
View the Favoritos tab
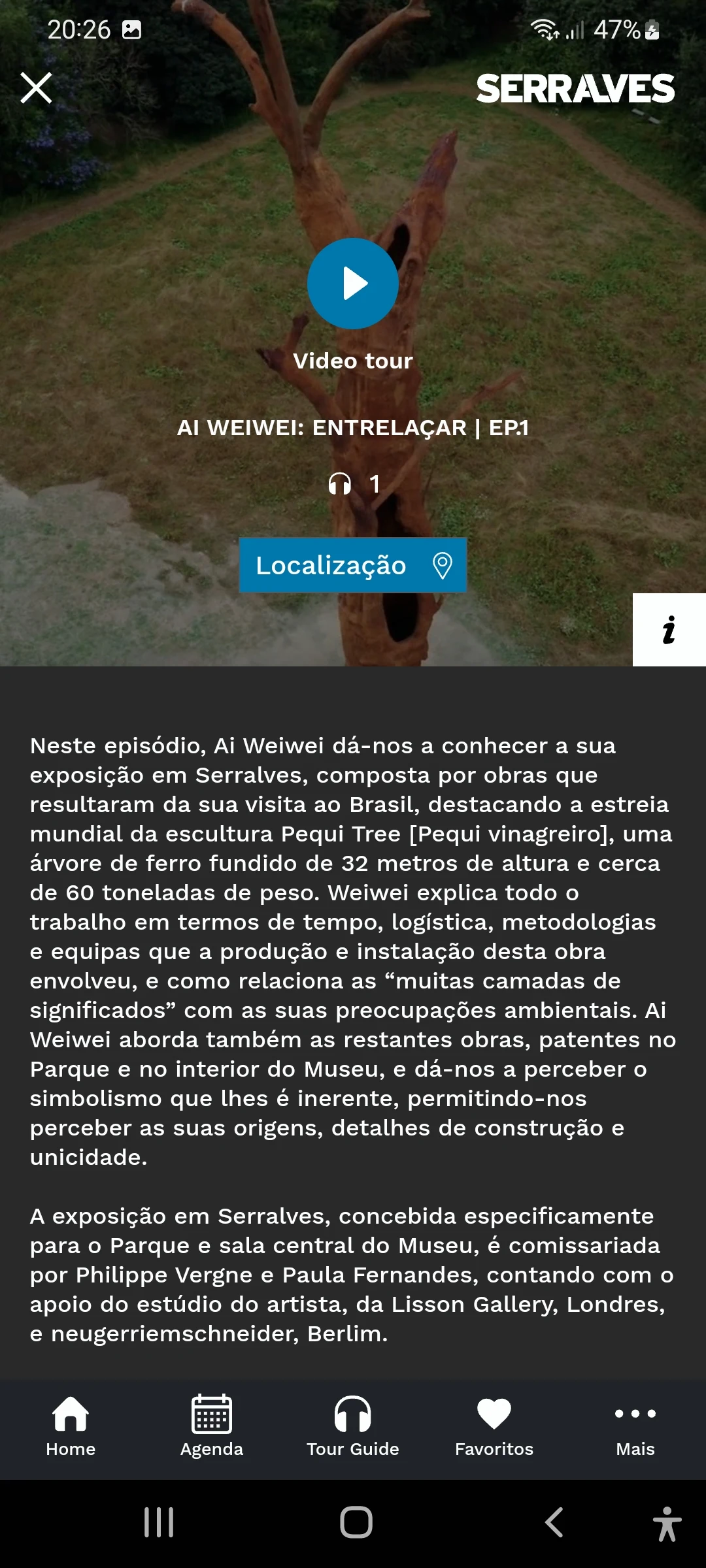pos(494,1426)
